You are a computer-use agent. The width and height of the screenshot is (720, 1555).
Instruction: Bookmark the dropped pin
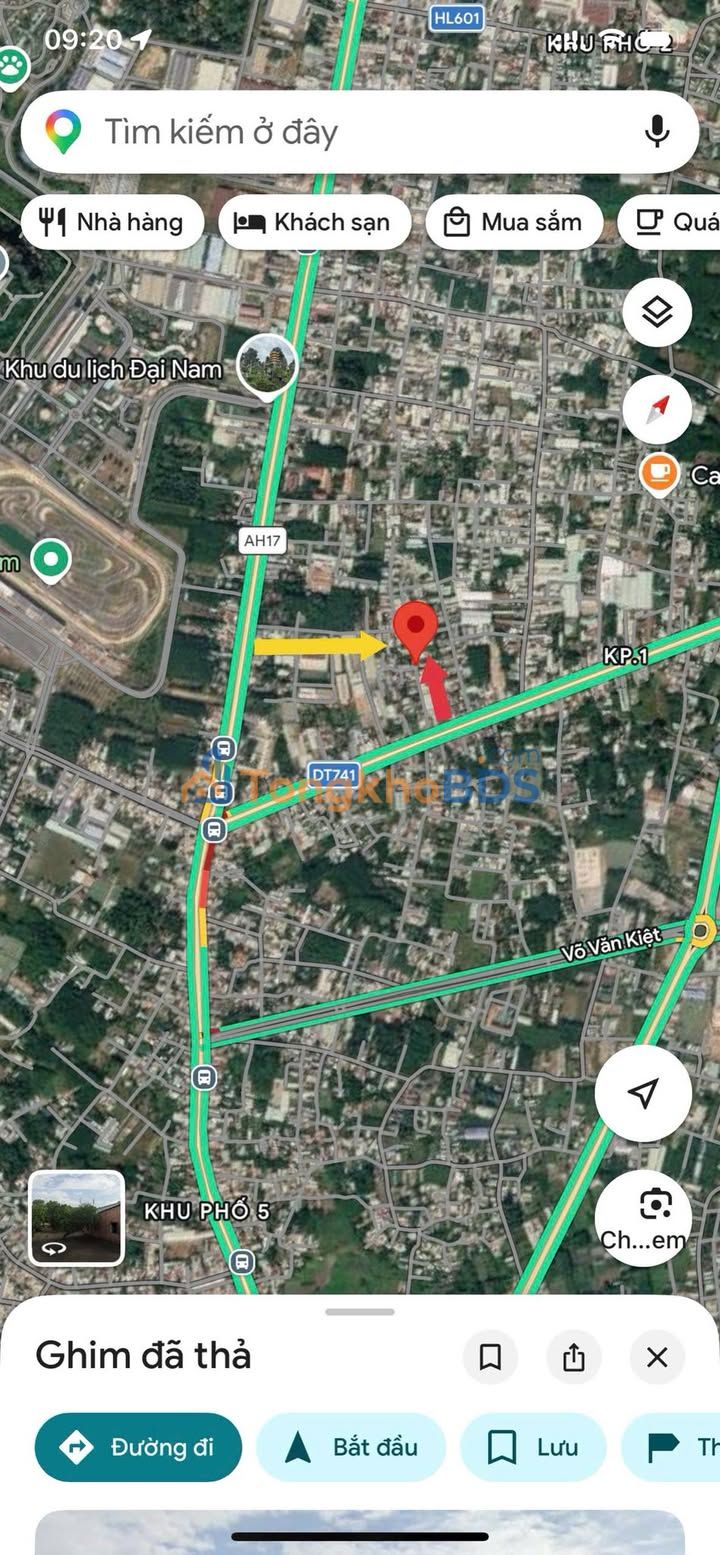[490, 1357]
